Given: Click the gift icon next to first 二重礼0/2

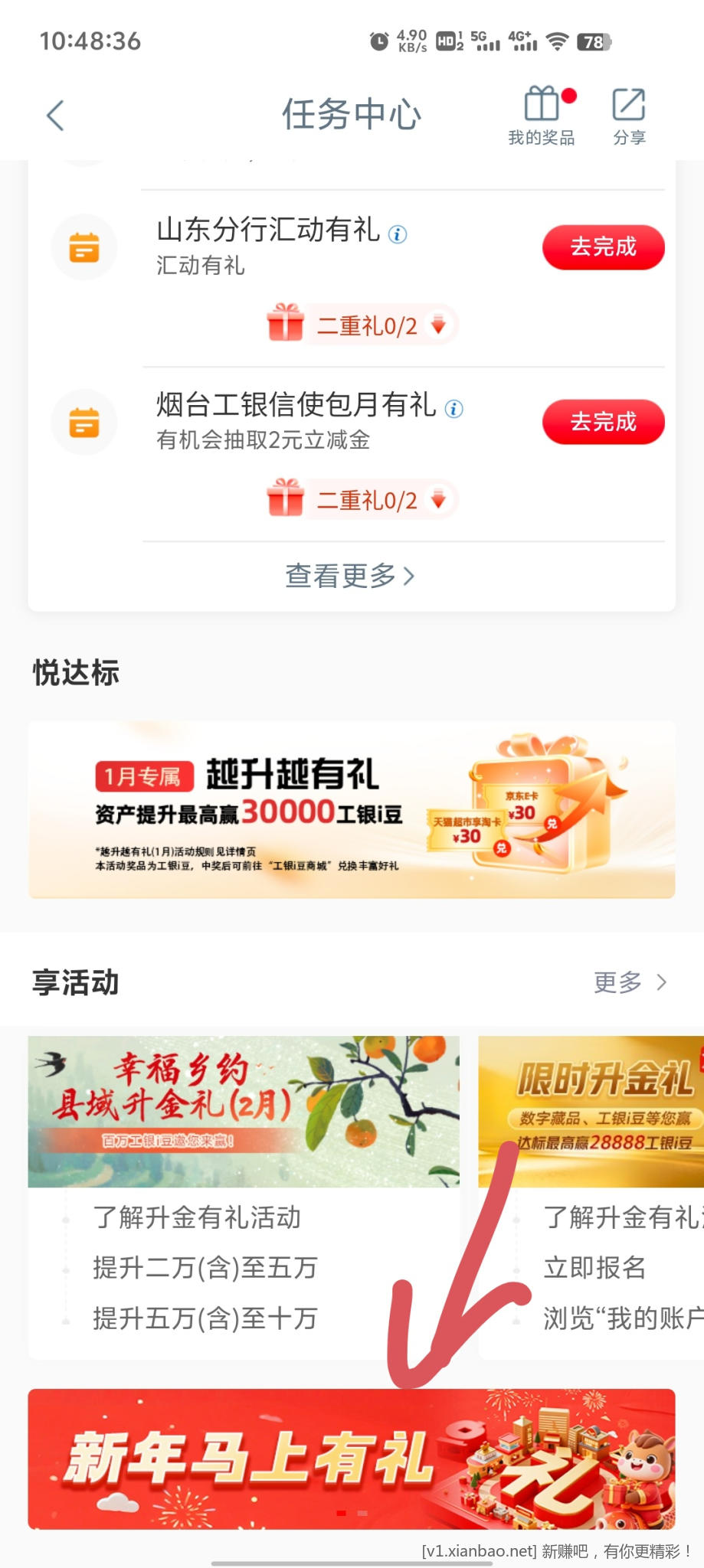Looking at the screenshot, I should coord(285,325).
